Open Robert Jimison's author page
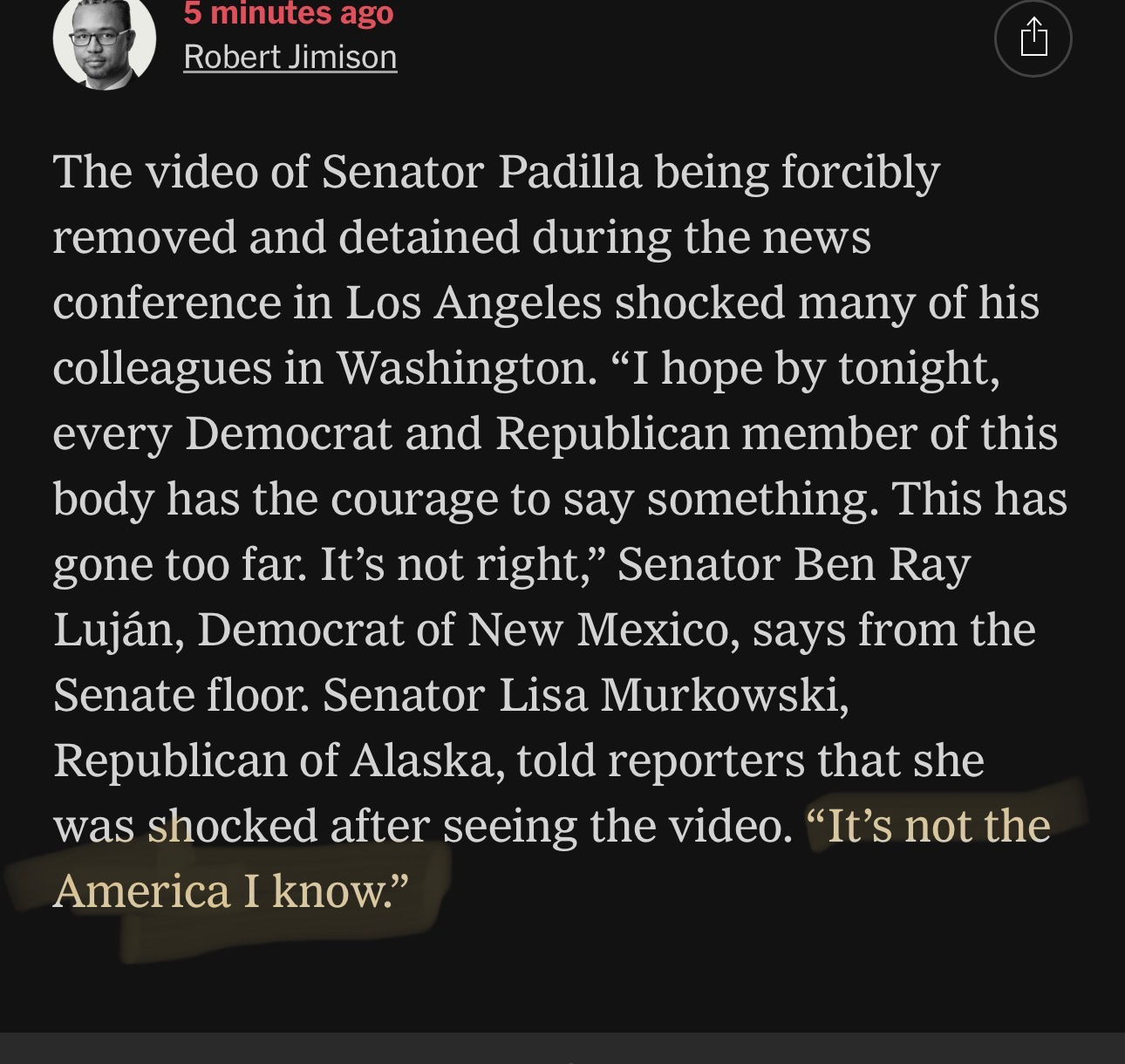This screenshot has width=1125, height=1064. tap(290, 58)
